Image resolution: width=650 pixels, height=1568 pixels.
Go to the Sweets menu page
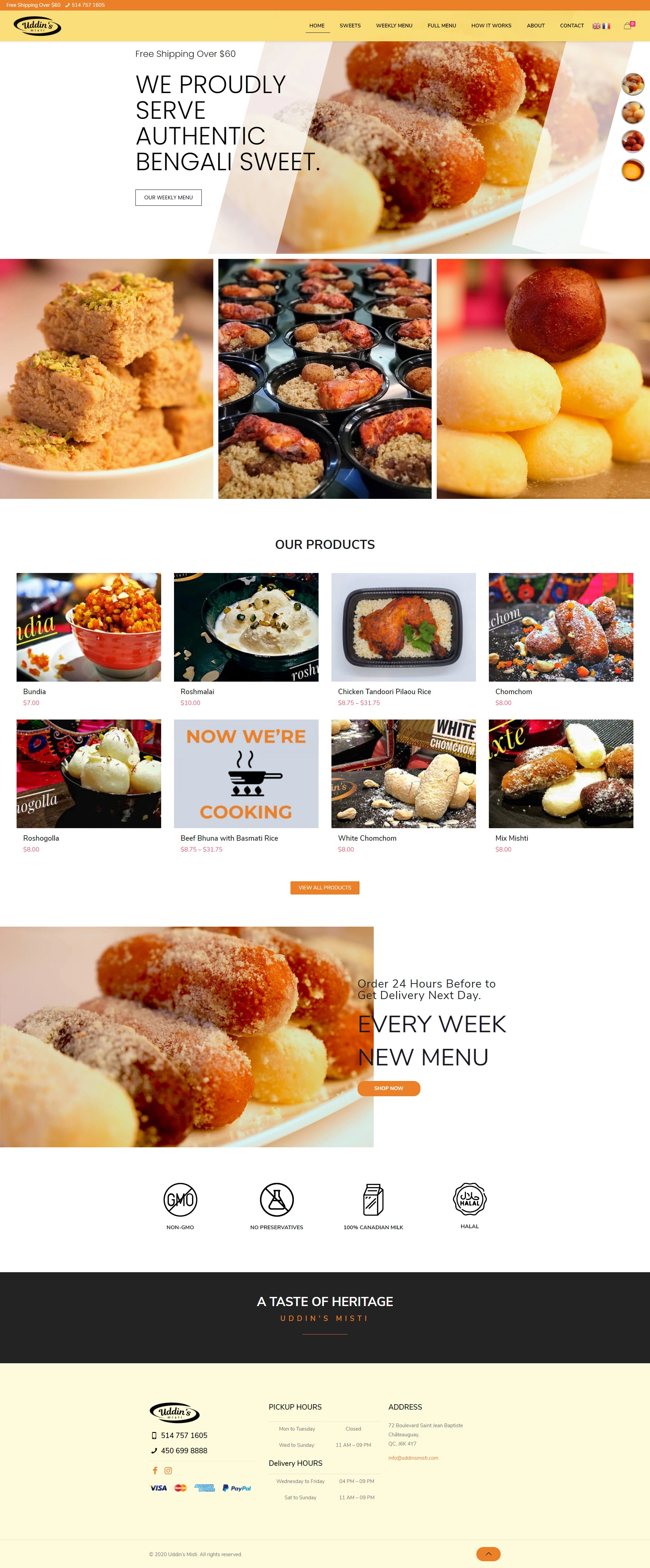click(x=350, y=26)
